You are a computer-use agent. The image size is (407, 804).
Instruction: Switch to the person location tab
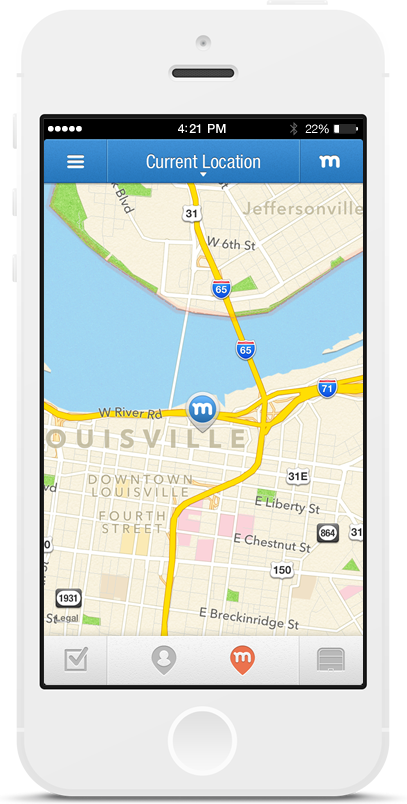point(164,659)
